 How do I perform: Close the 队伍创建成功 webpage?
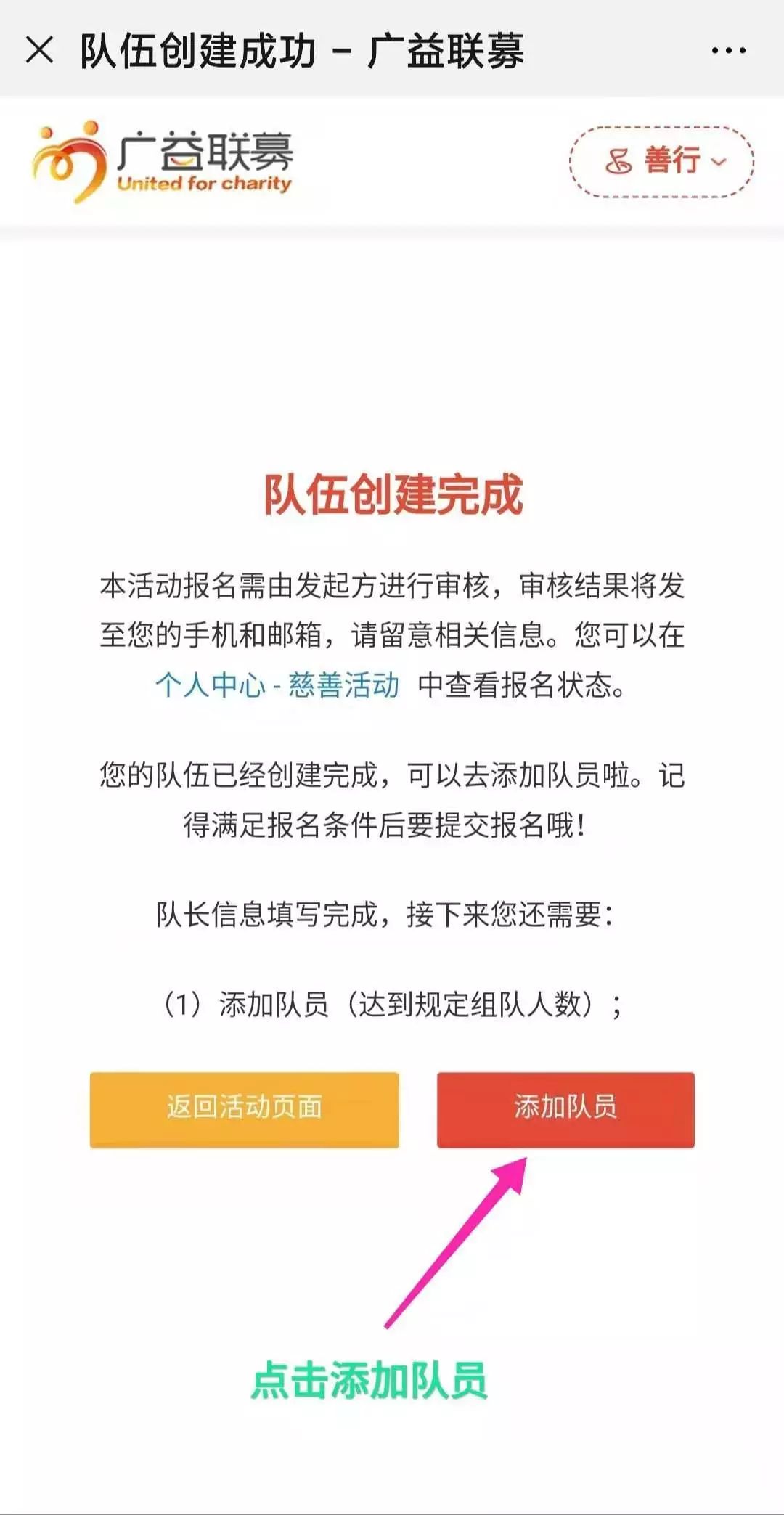pyautogui.click(x=40, y=50)
